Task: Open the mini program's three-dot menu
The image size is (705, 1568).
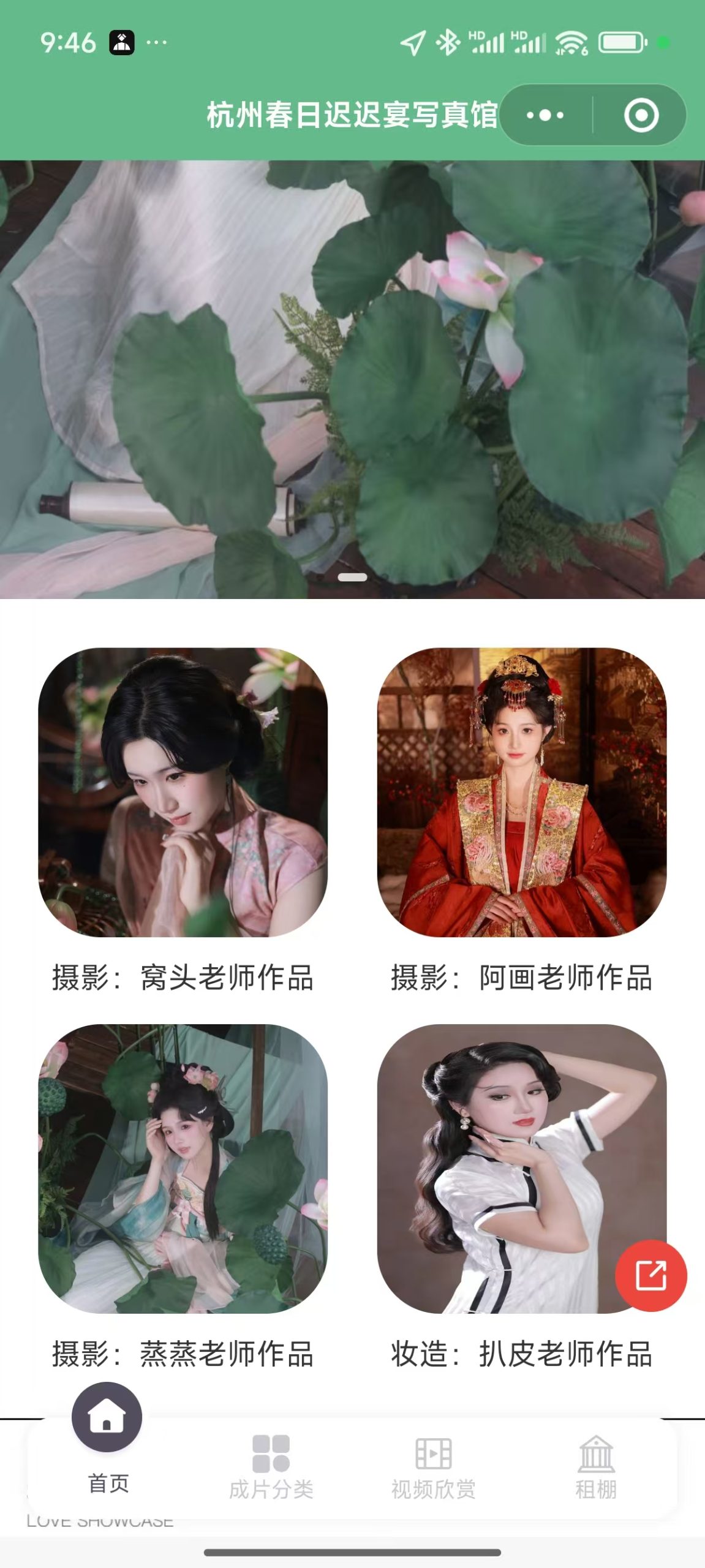Action: [x=545, y=115]
